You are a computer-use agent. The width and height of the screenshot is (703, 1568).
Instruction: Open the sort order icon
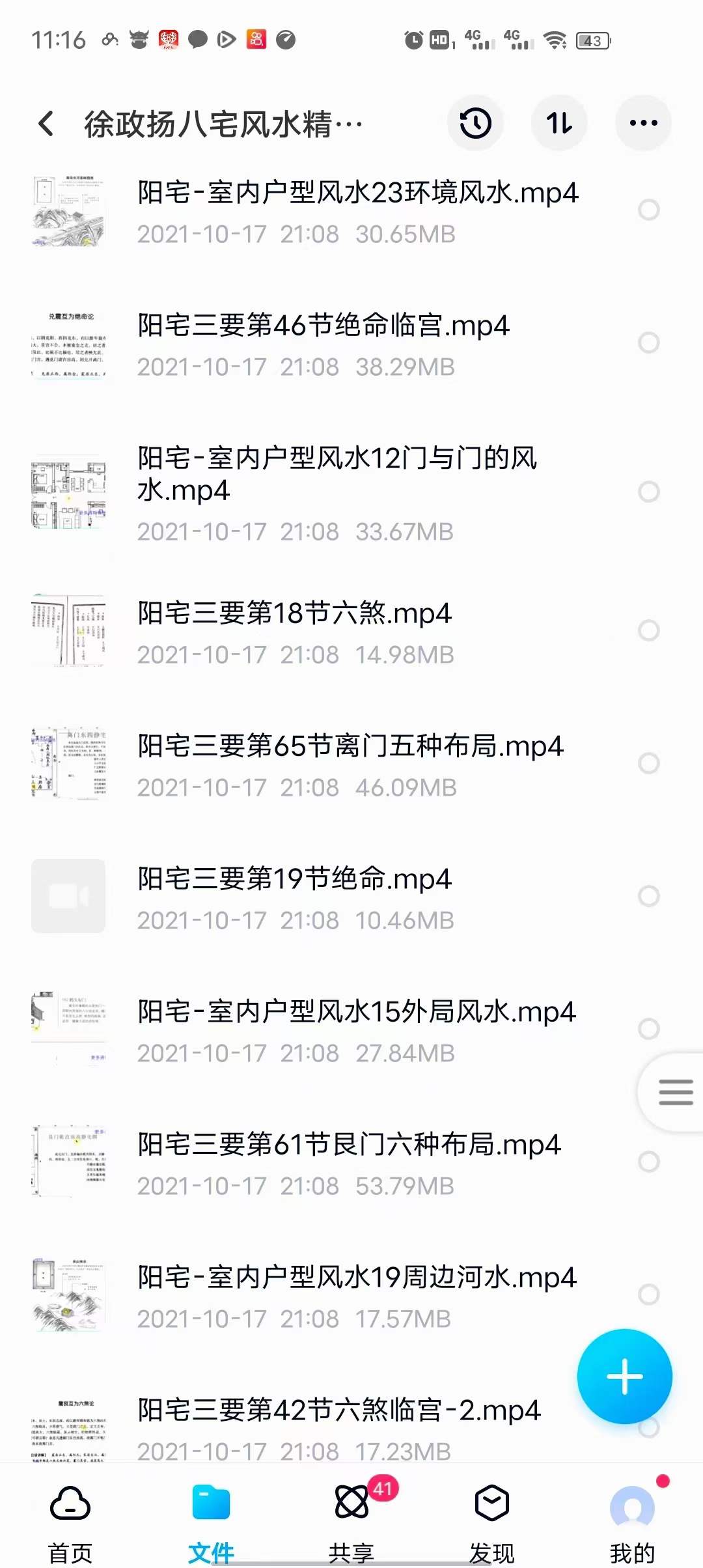pyautogui.click(x=559, y=122)
